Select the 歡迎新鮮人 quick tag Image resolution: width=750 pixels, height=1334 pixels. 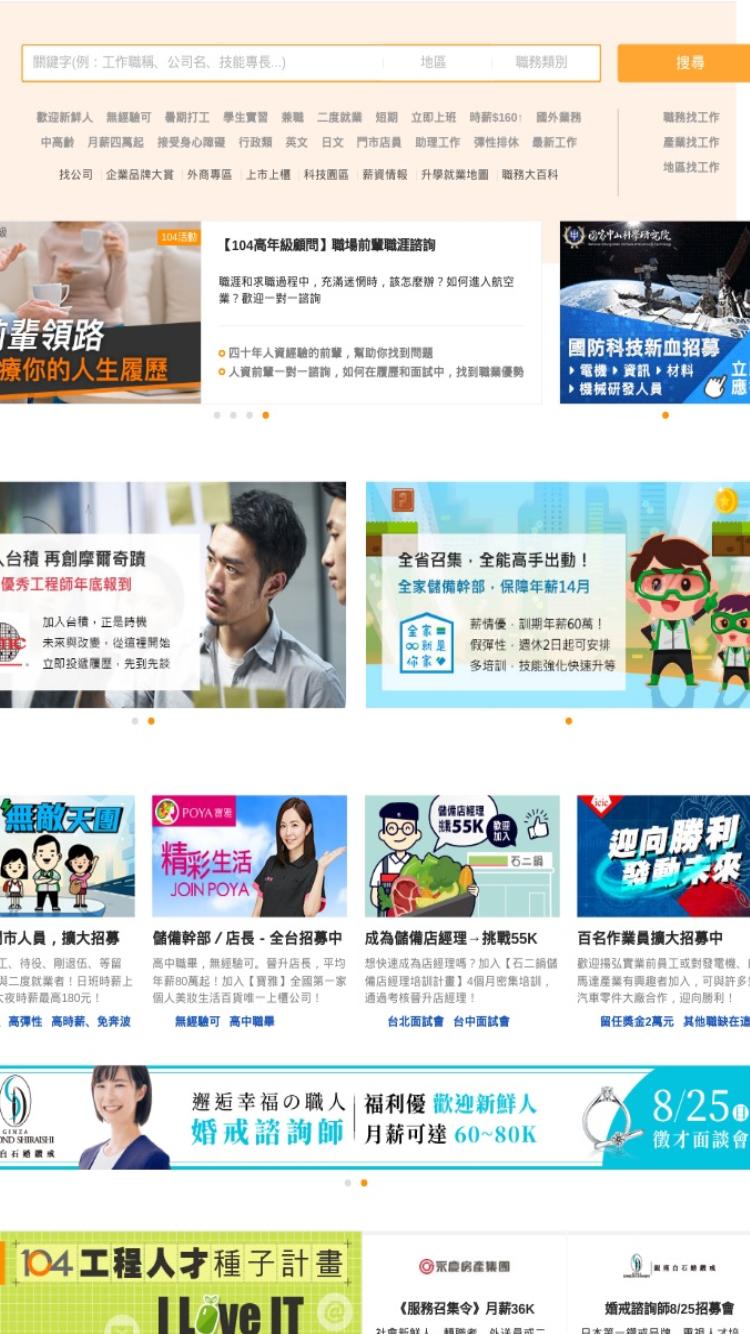coord(65,117)
